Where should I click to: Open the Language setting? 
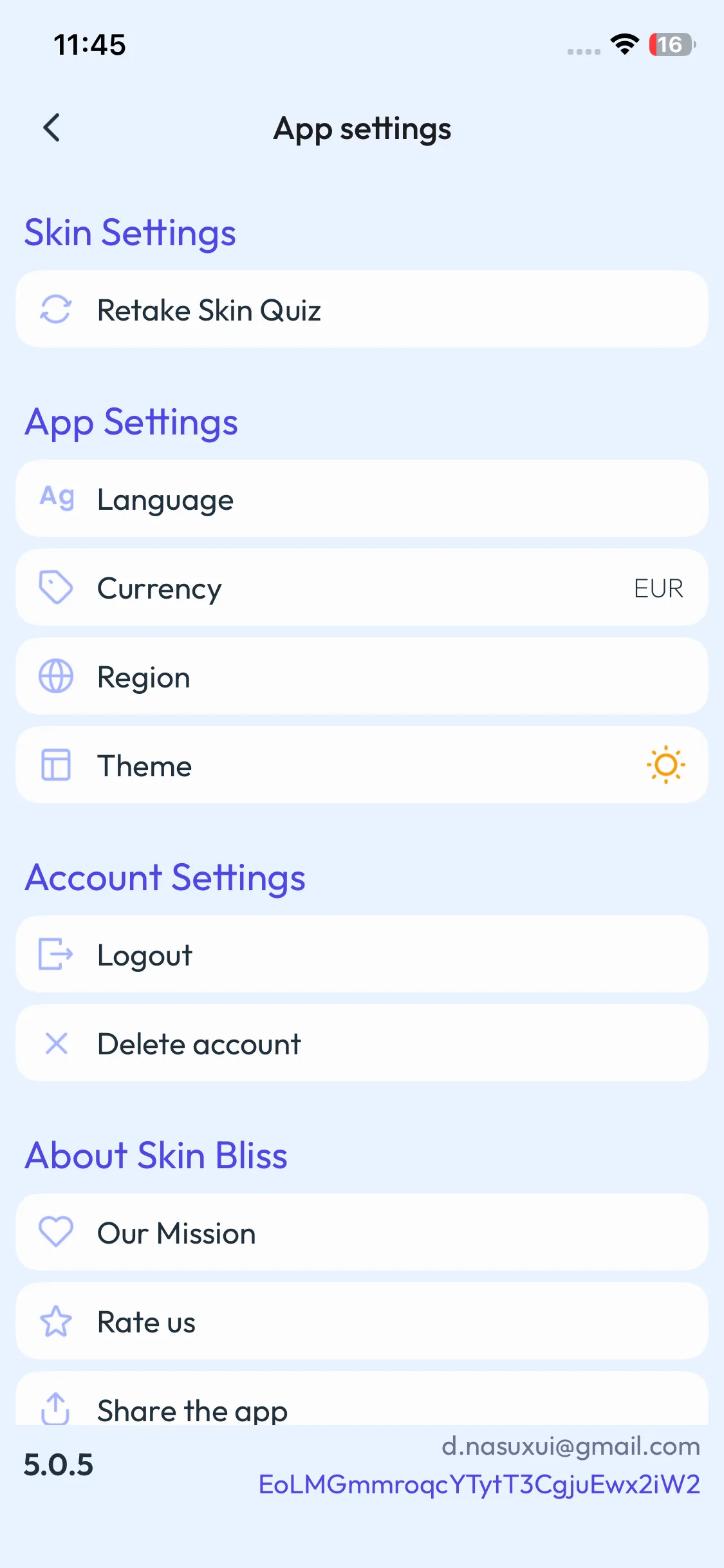pos(362,499)
